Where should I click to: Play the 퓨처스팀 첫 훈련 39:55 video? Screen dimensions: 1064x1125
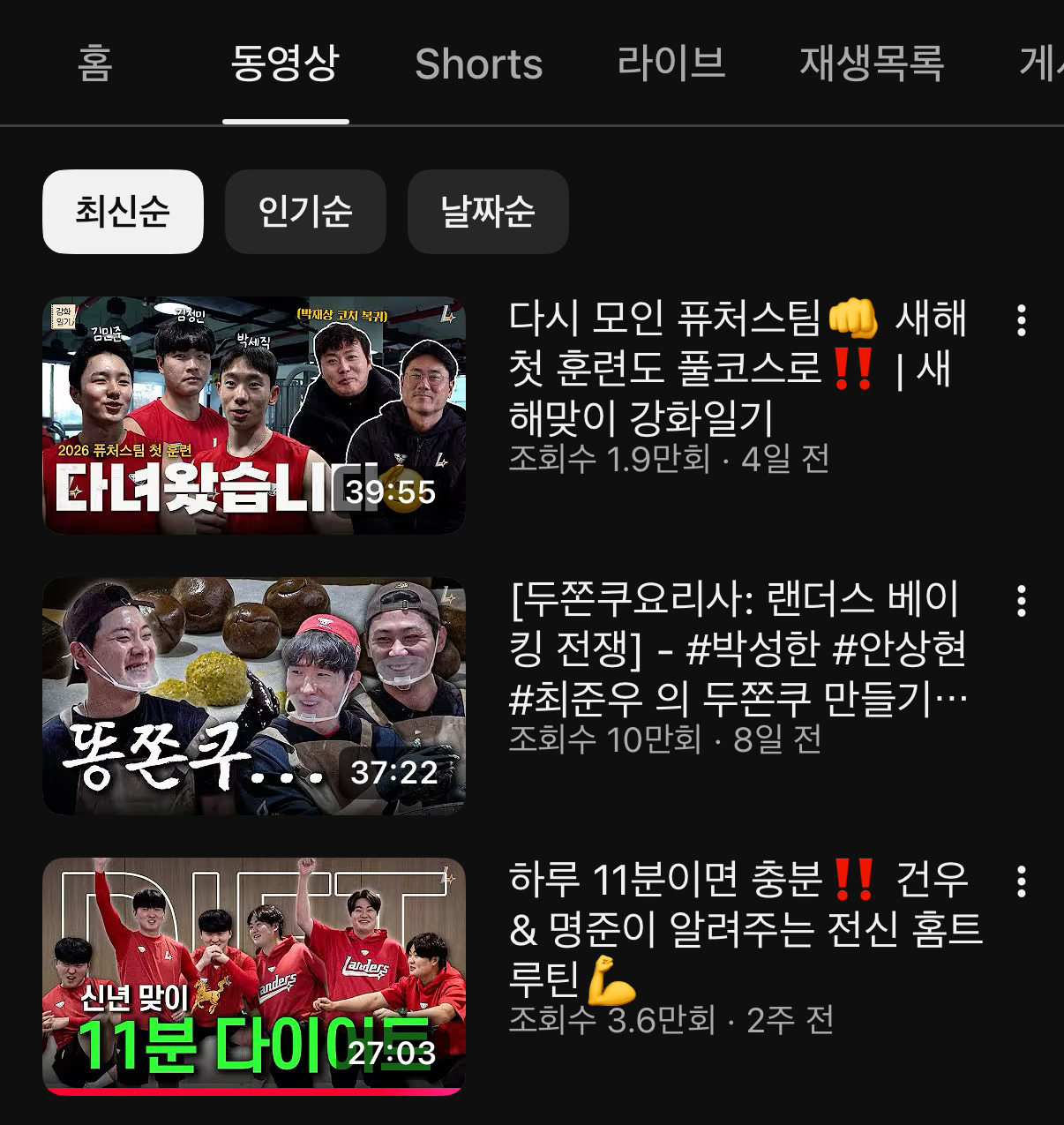tap(254, 416)
